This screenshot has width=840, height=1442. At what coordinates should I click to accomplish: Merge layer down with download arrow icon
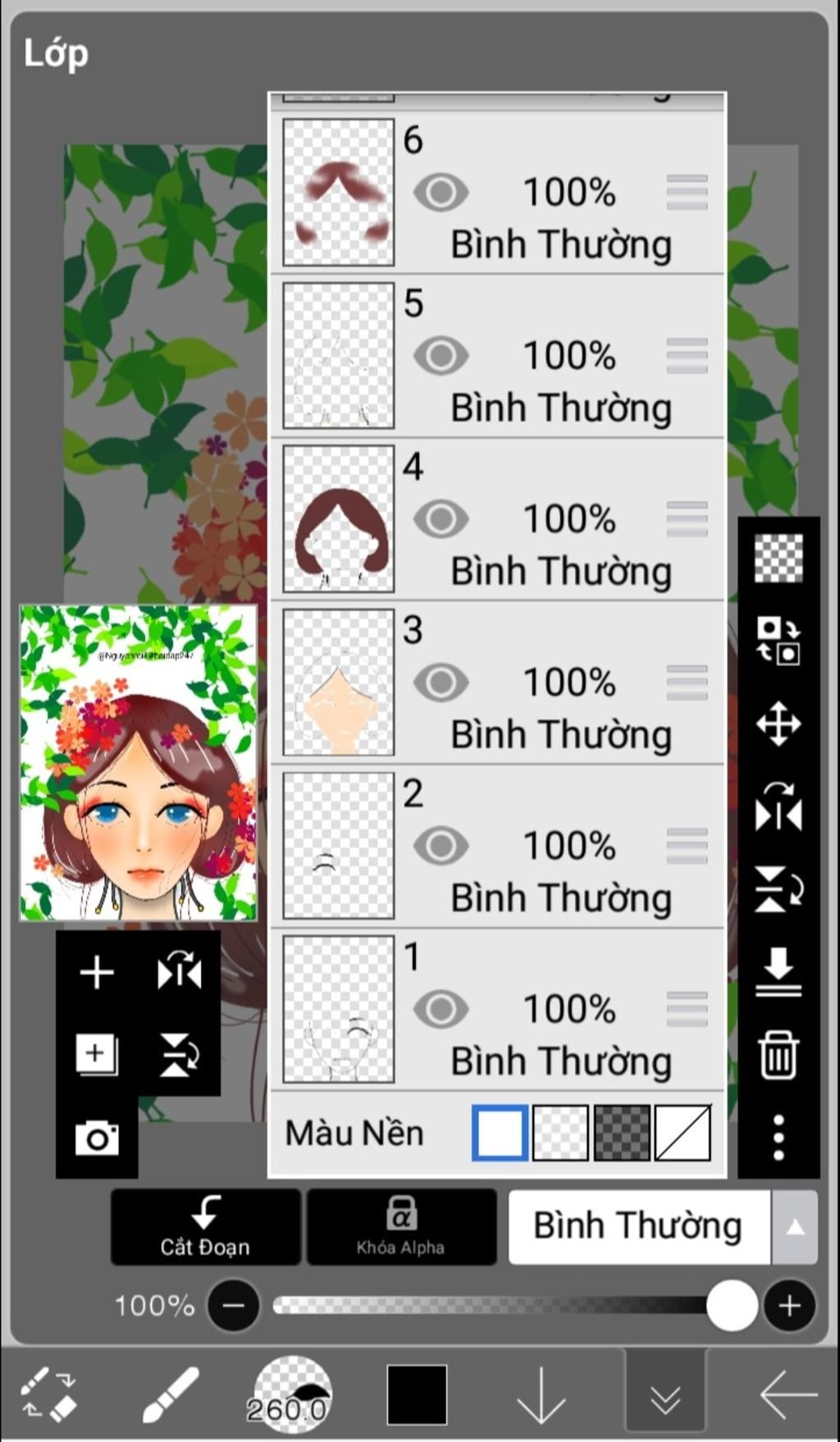[778, 972]
